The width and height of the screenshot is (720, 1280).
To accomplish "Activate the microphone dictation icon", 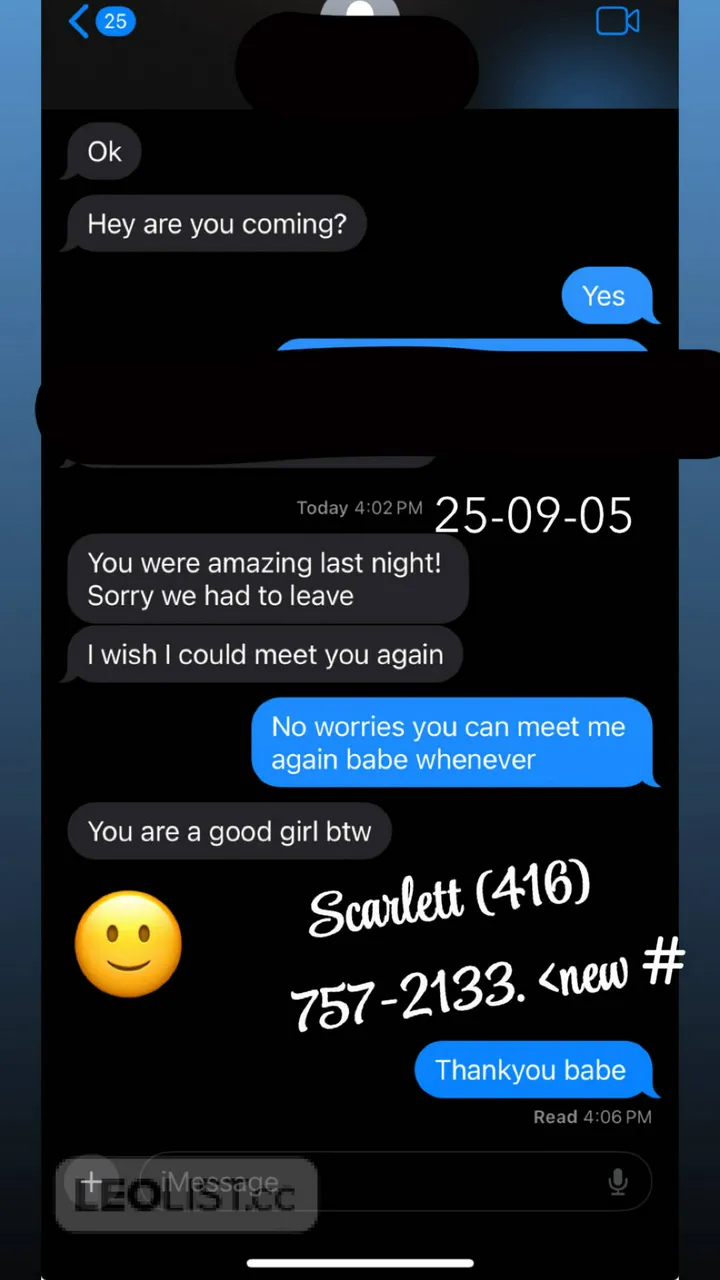I will [617, 1182].
